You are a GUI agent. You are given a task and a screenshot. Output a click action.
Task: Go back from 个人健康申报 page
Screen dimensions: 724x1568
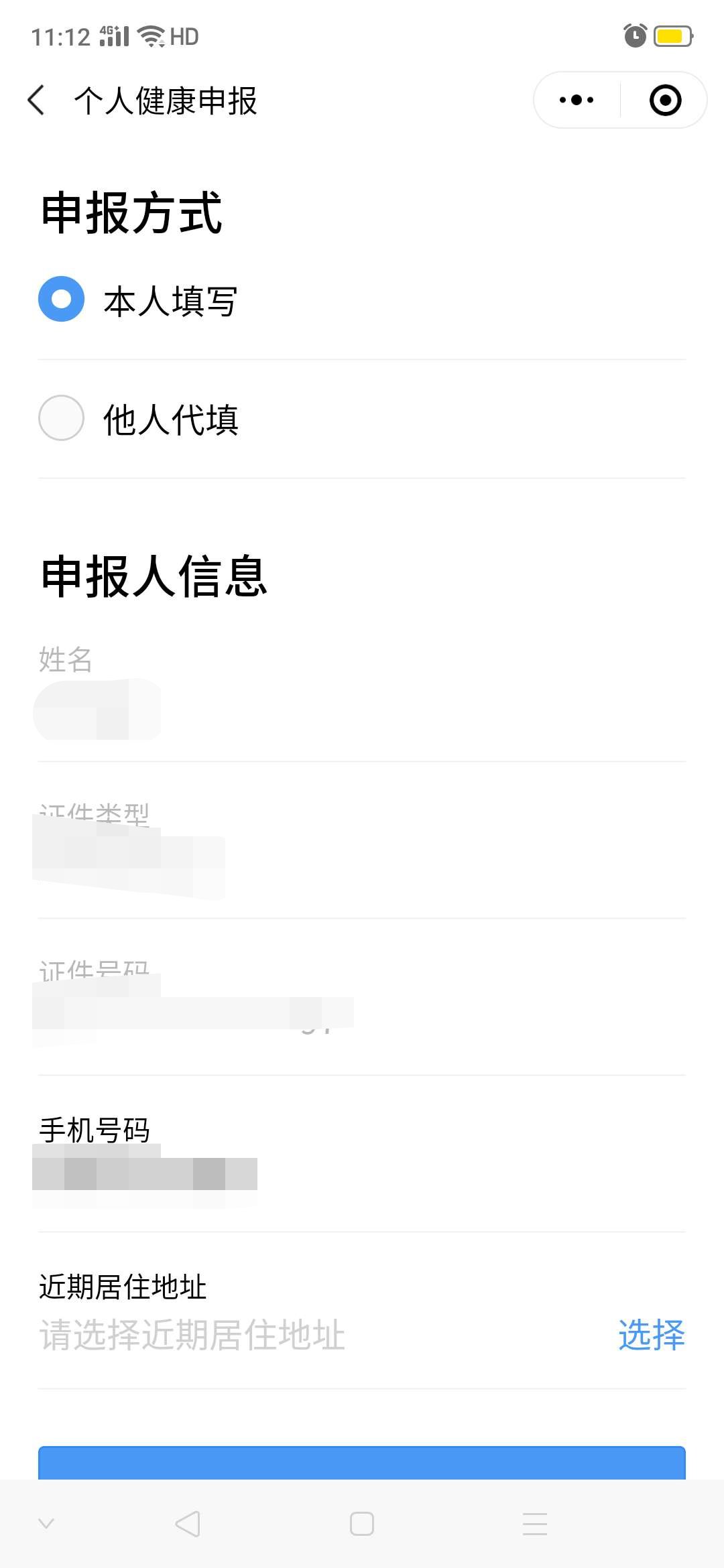(37, 101)
